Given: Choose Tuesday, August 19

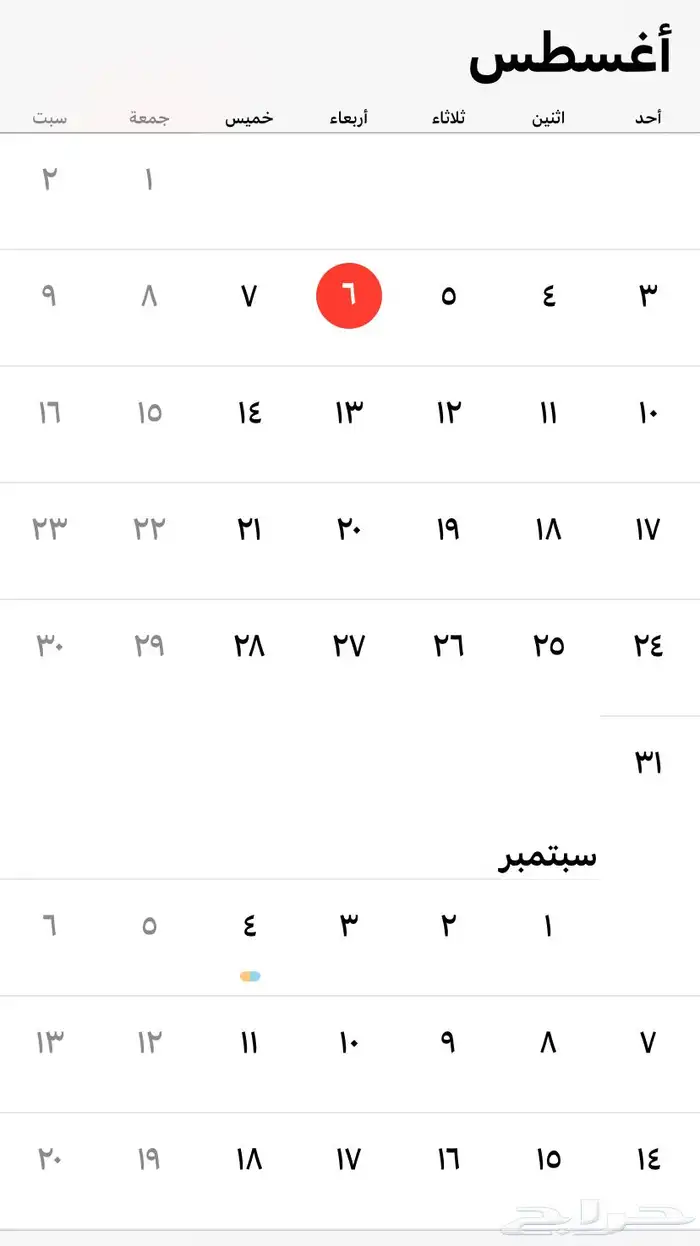Looking at the screenshot, I should pos(448,528).
